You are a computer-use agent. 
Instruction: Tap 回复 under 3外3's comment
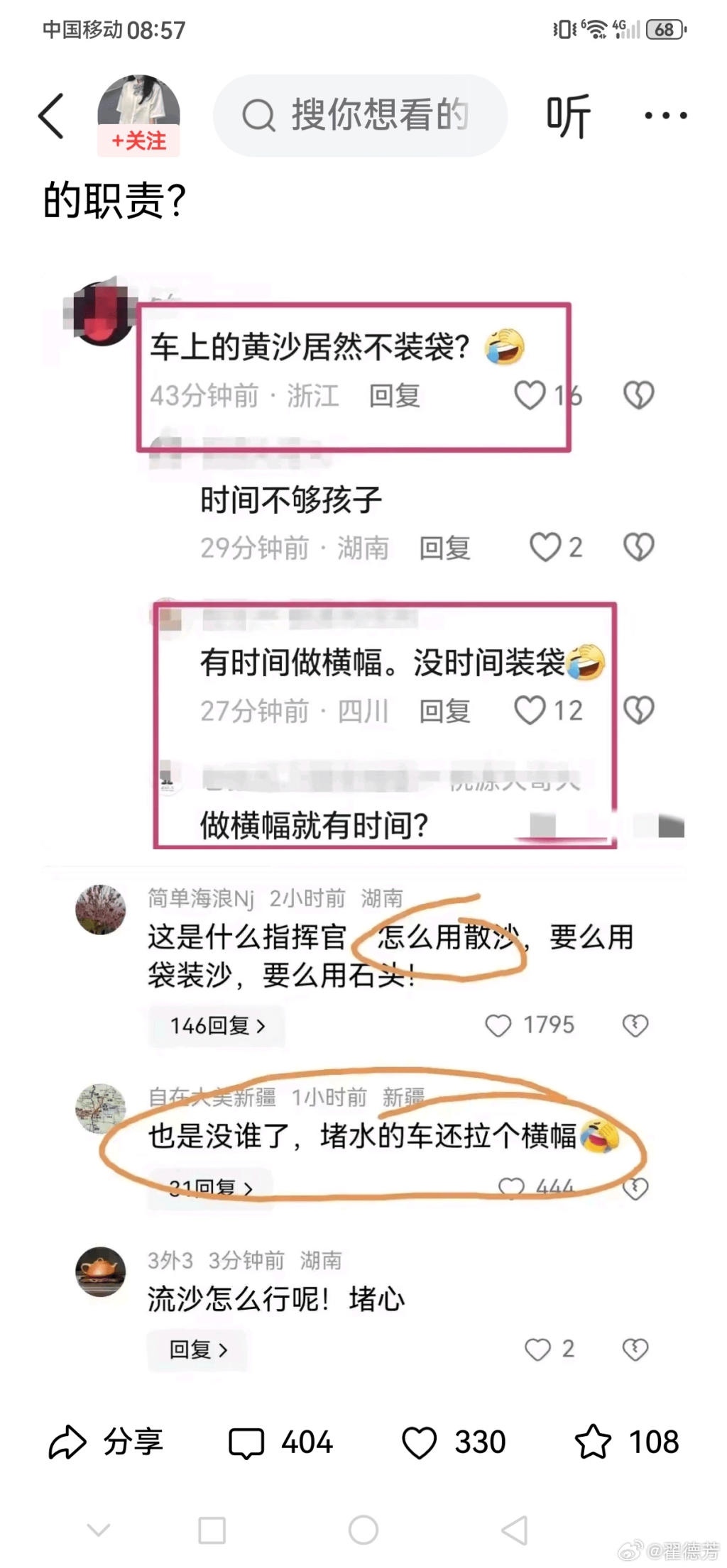click(198, 1349)
